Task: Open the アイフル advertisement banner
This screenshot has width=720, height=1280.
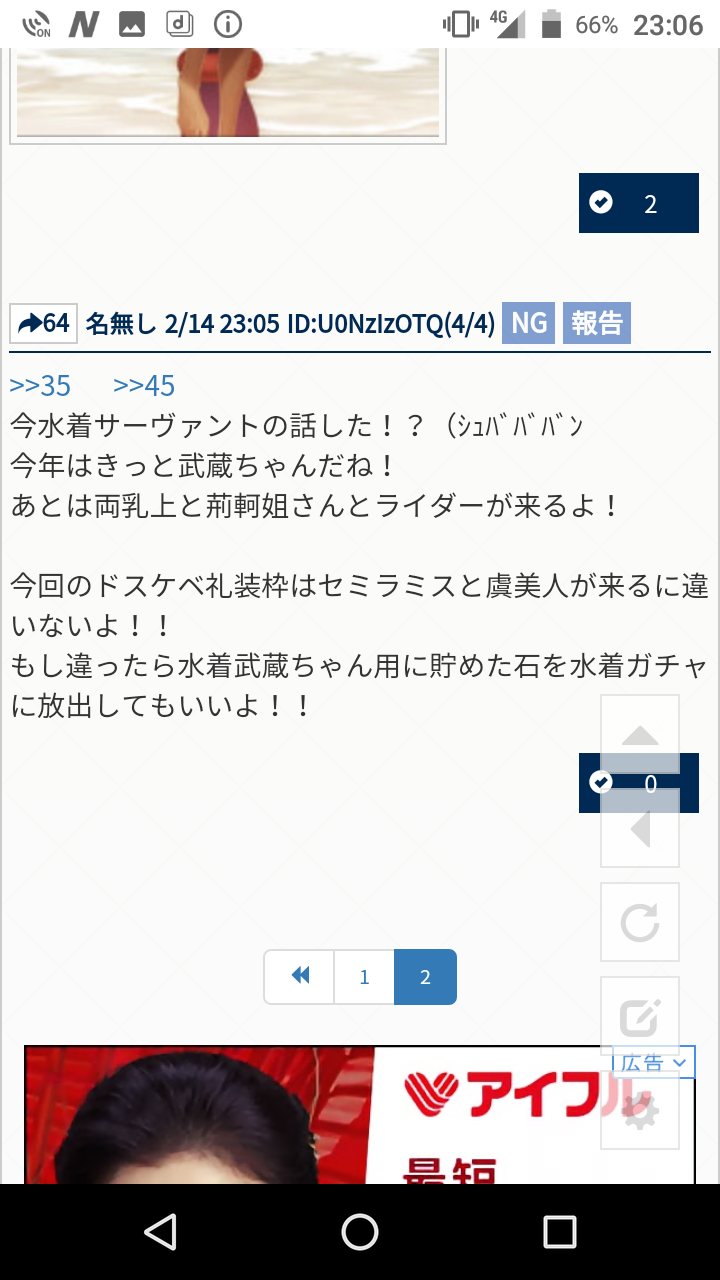Action: click(300, 1120)
